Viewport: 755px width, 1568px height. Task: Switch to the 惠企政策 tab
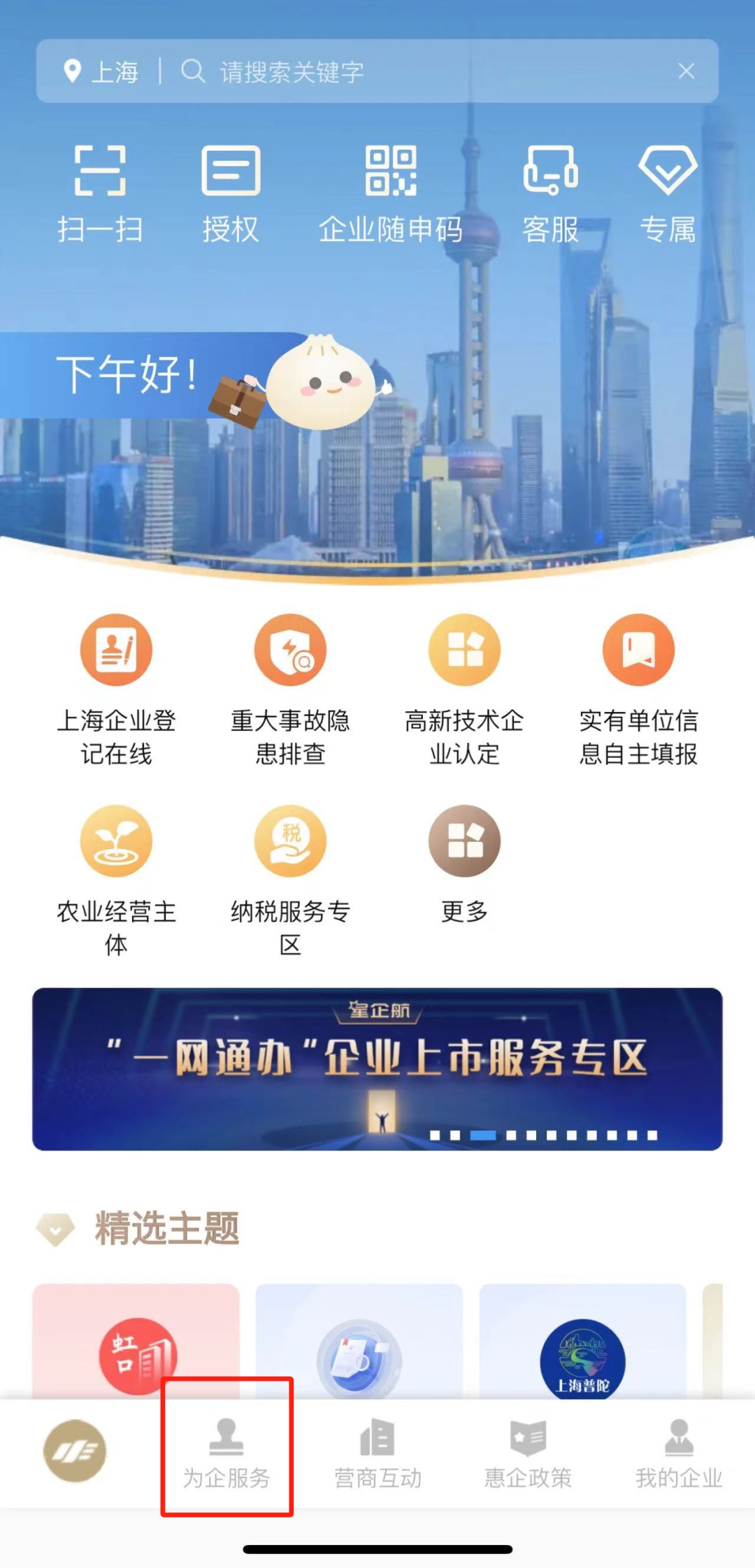pyautogui.click(x=528, y=1455)
